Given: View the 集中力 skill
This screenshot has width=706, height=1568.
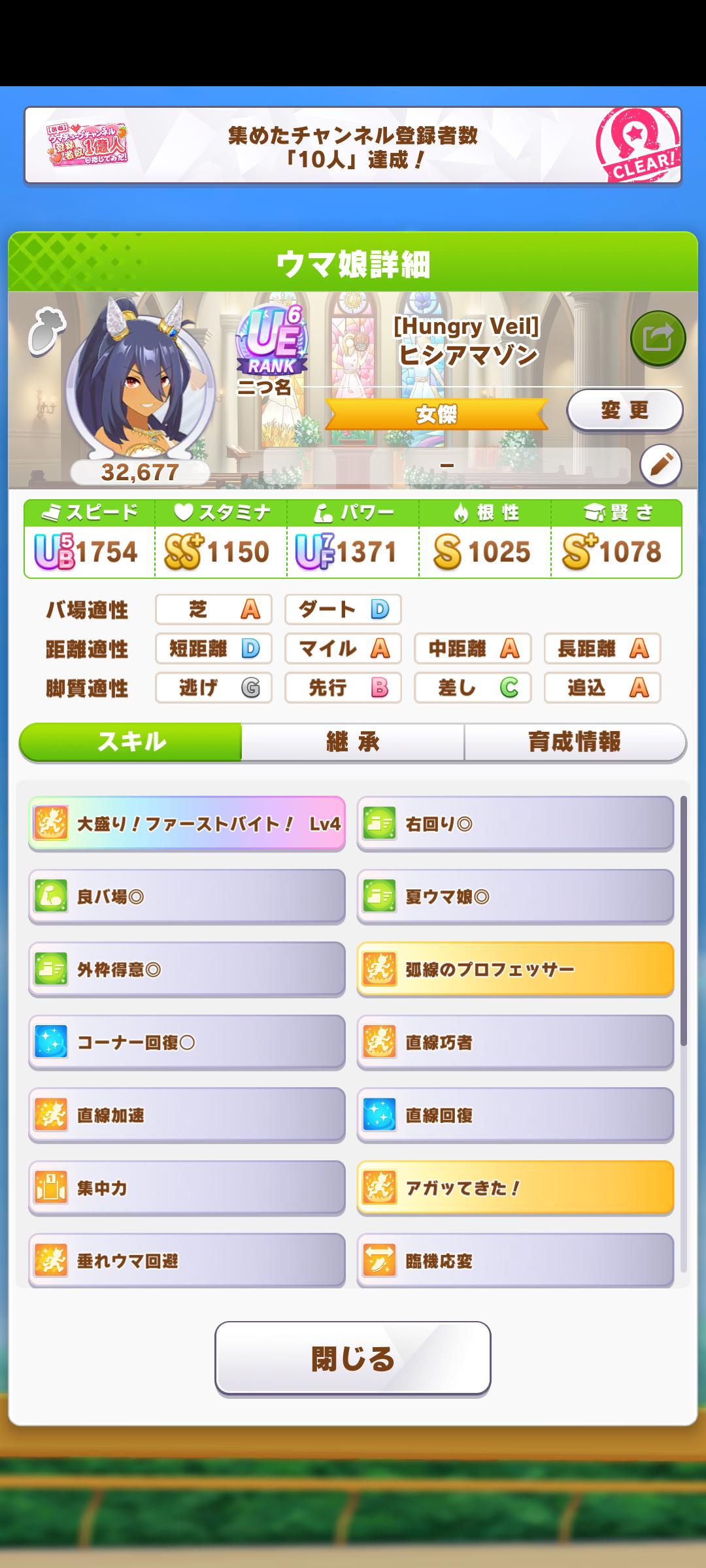Looking at the screenshot, I should pyautogui.click(x=187, y=1188).
